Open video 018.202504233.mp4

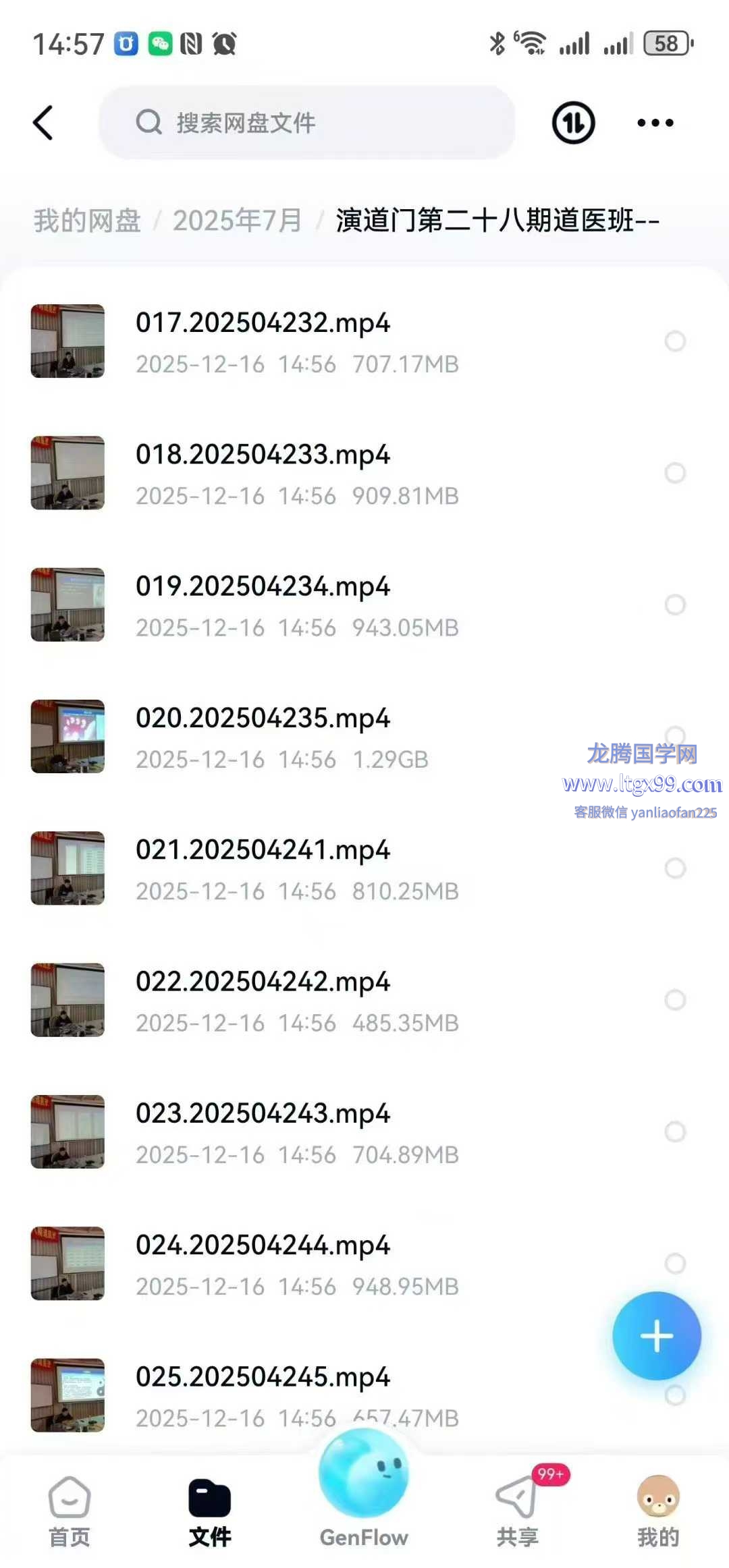pyautogui.click(x=263, y=455)
